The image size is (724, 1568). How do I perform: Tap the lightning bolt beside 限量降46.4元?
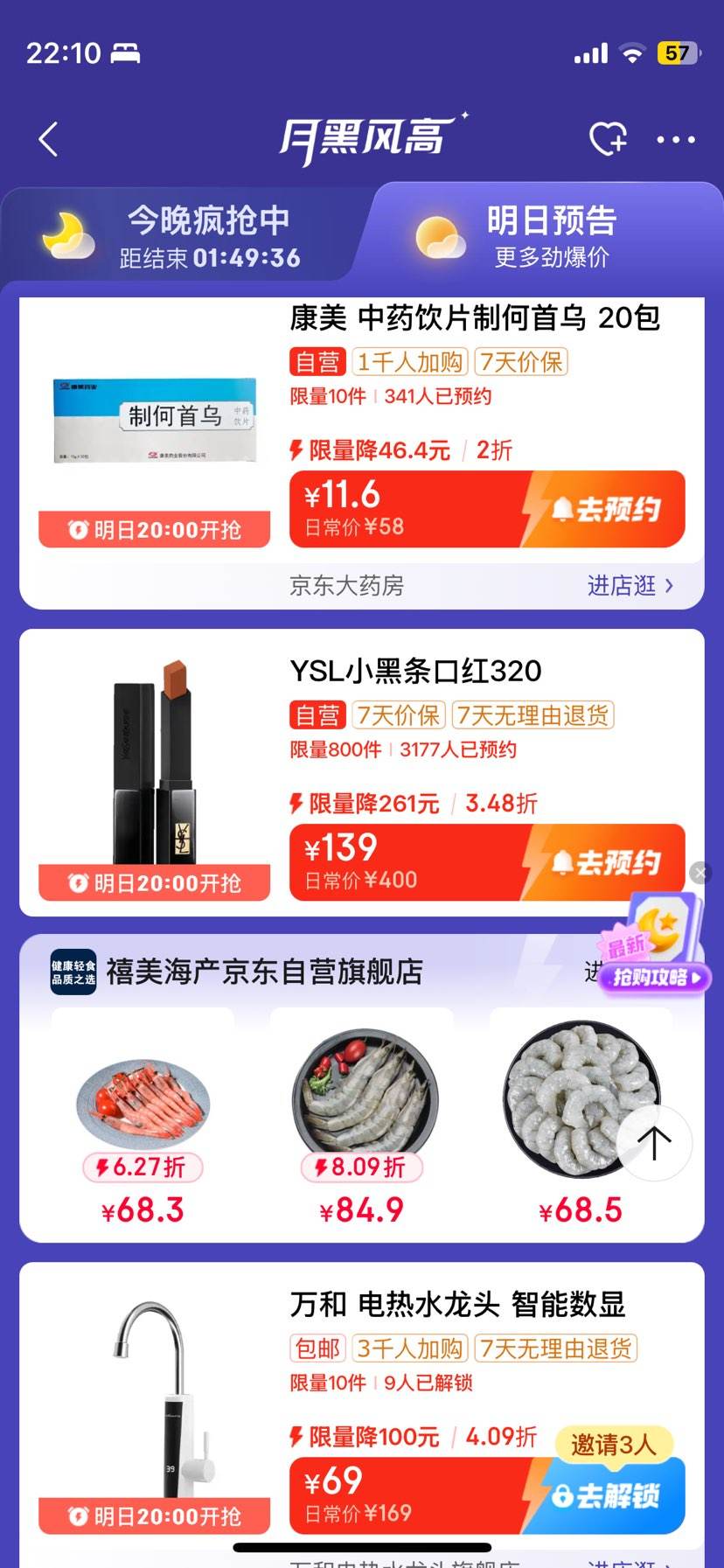coord(295,451)
